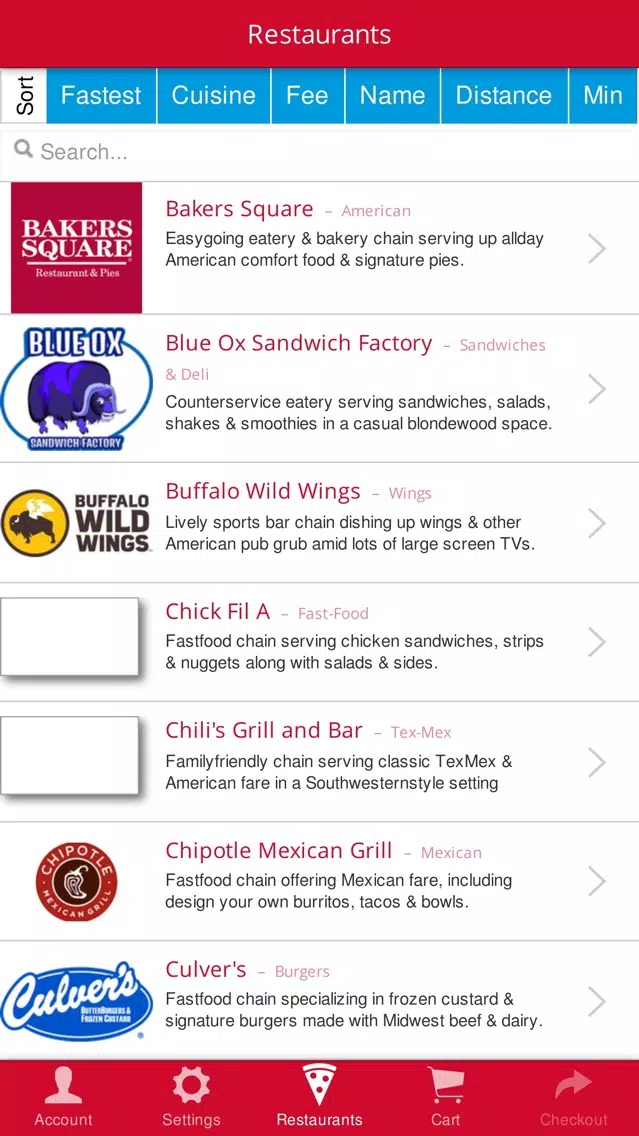
Task: View the Cart tab
Action: pyautogui.click(x=446, y=1098)
